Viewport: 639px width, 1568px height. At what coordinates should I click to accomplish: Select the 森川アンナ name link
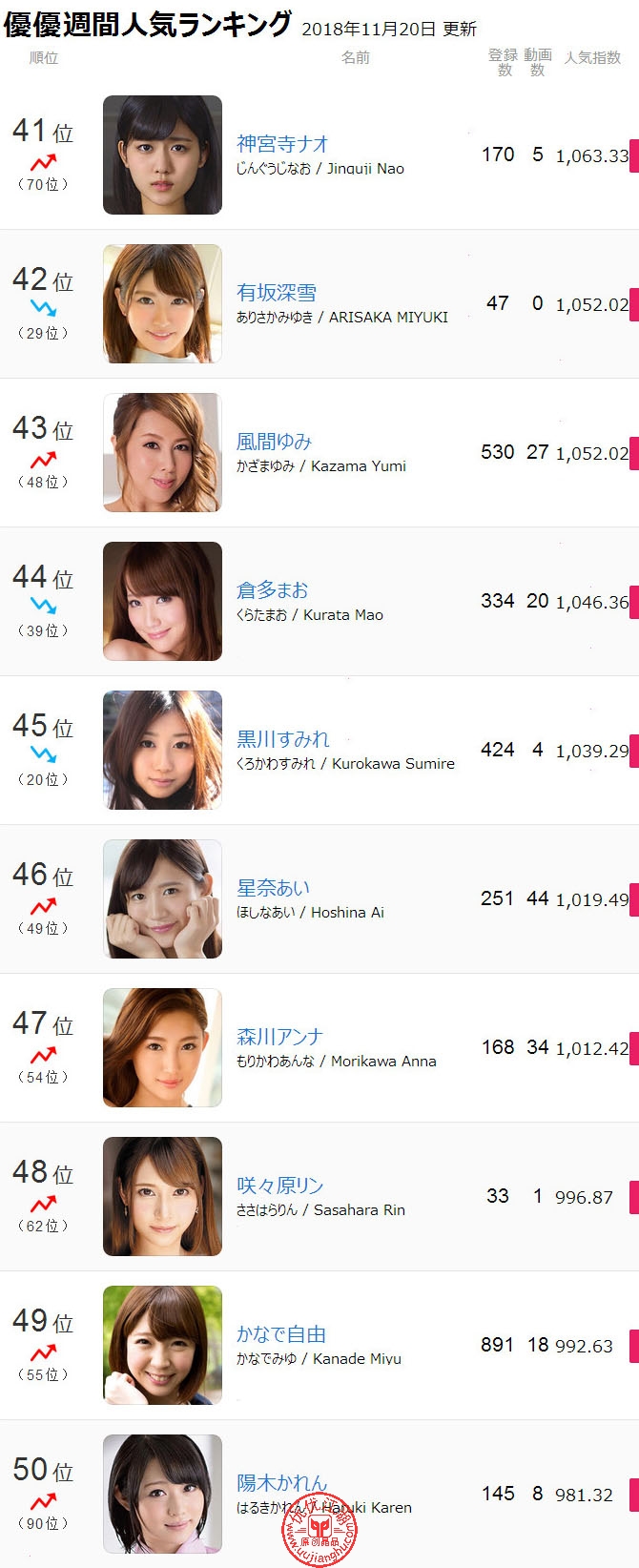click(279, 1037)
